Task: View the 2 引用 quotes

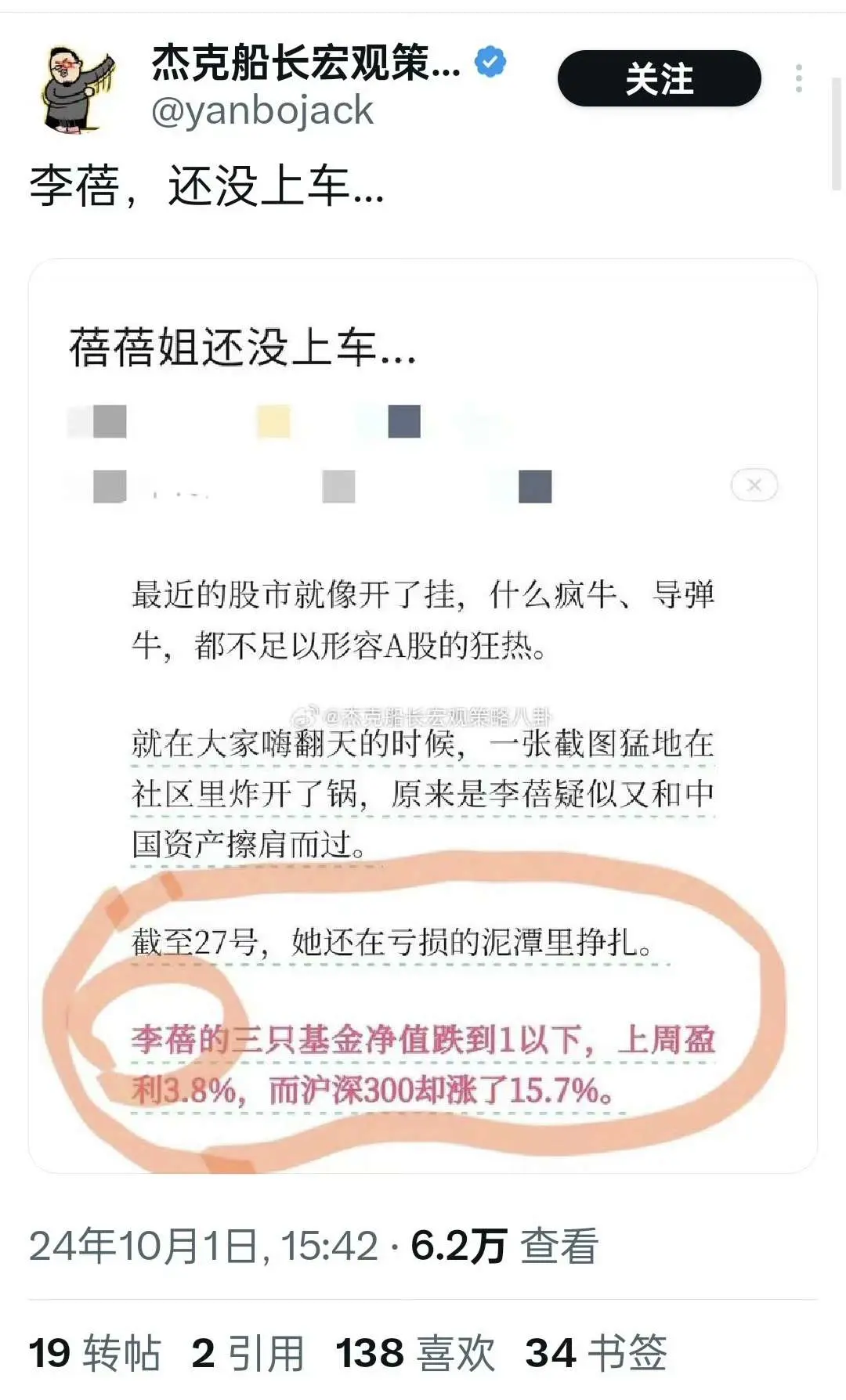Action: pyautogui.click(x=248, y=1353)
